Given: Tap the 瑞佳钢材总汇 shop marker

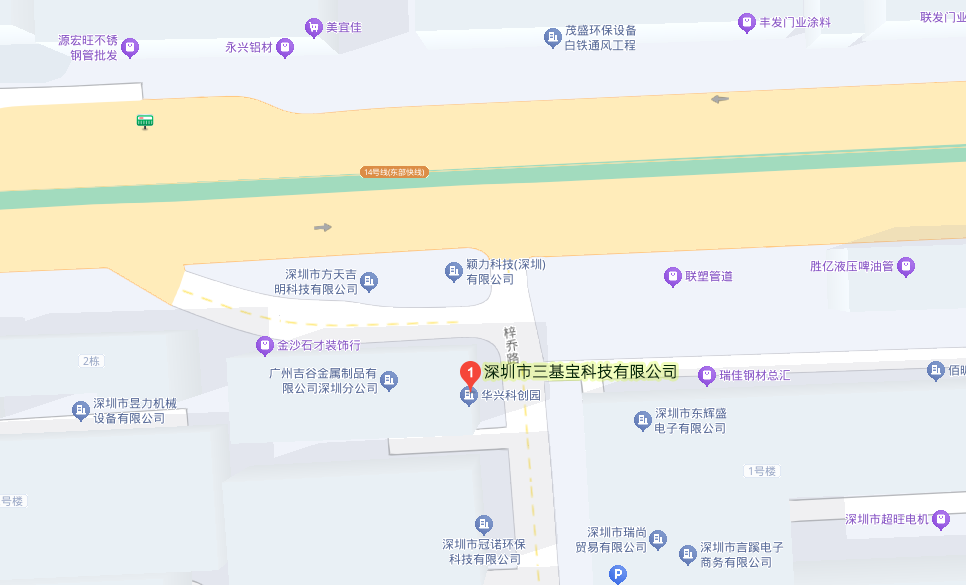Looking at the screenshot, I should 707,375.
